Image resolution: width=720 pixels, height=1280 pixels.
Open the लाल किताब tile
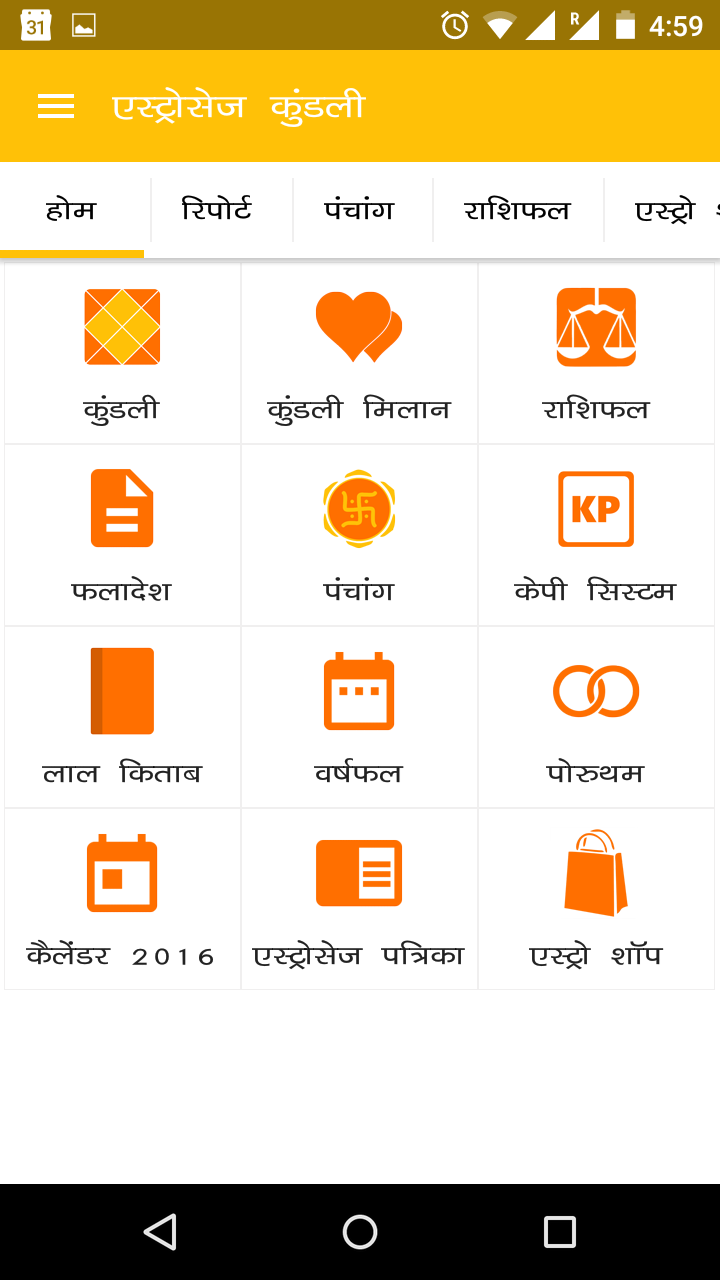pos(122,717)
